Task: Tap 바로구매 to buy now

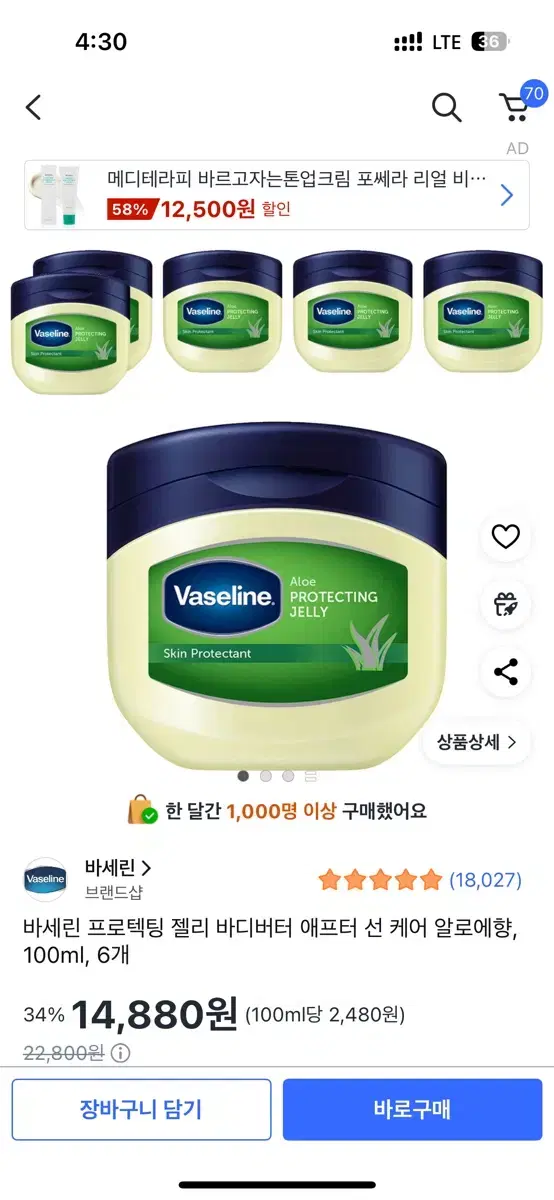Action: 412,1109
